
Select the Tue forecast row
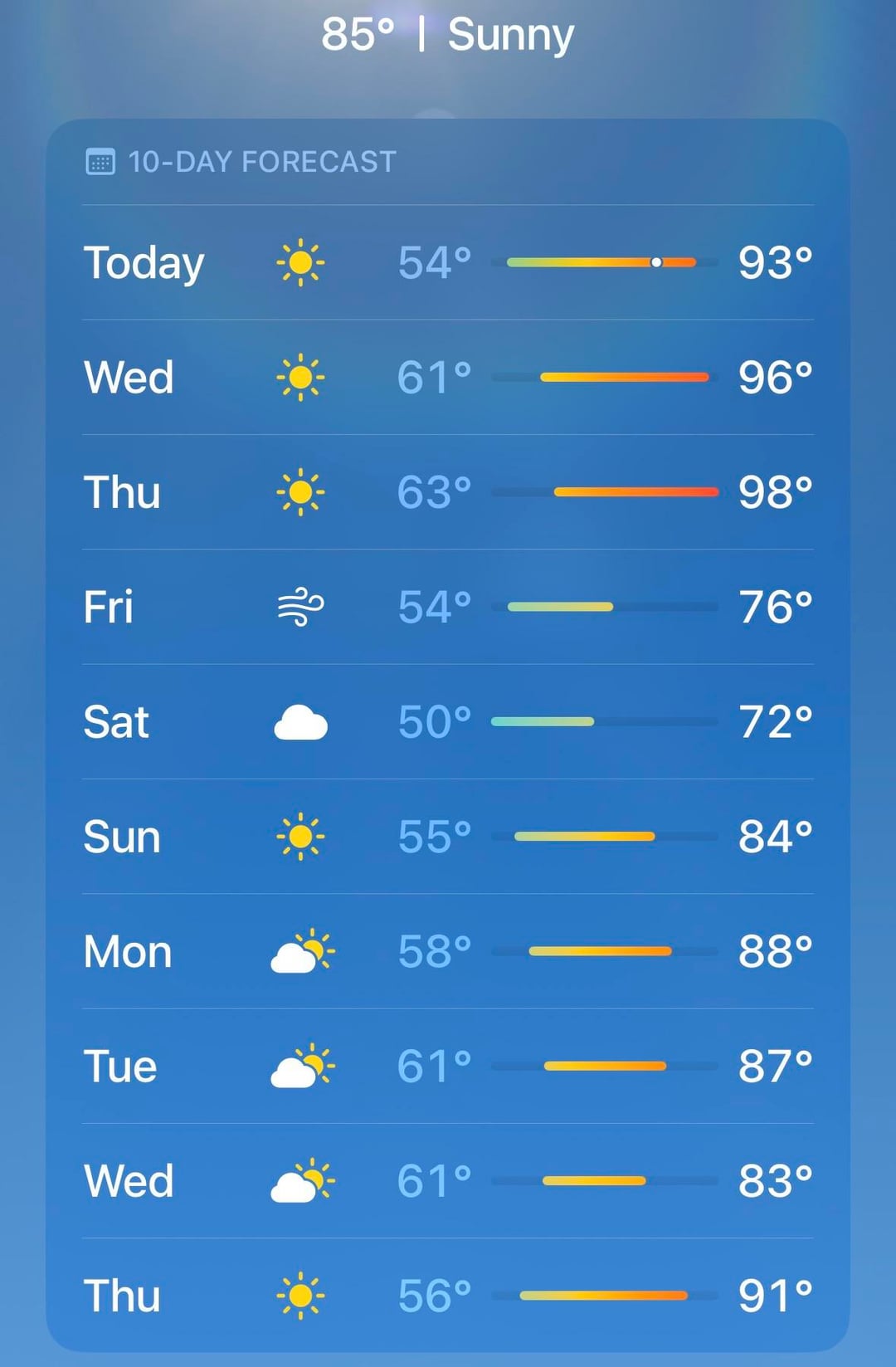(448, 1066)
